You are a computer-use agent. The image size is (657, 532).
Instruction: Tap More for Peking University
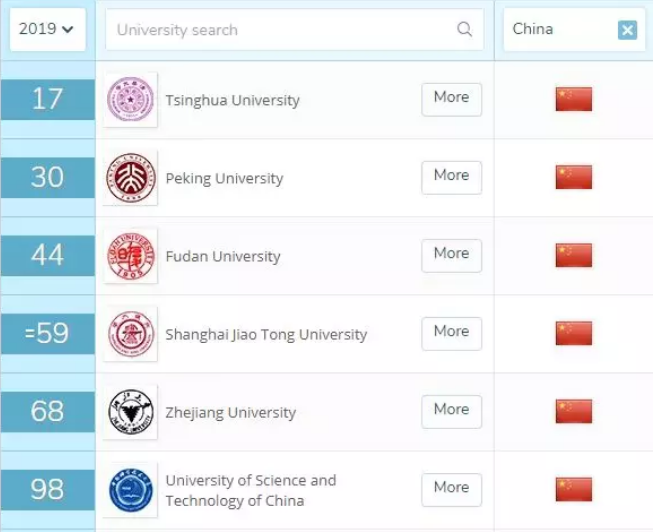point(451,176)
